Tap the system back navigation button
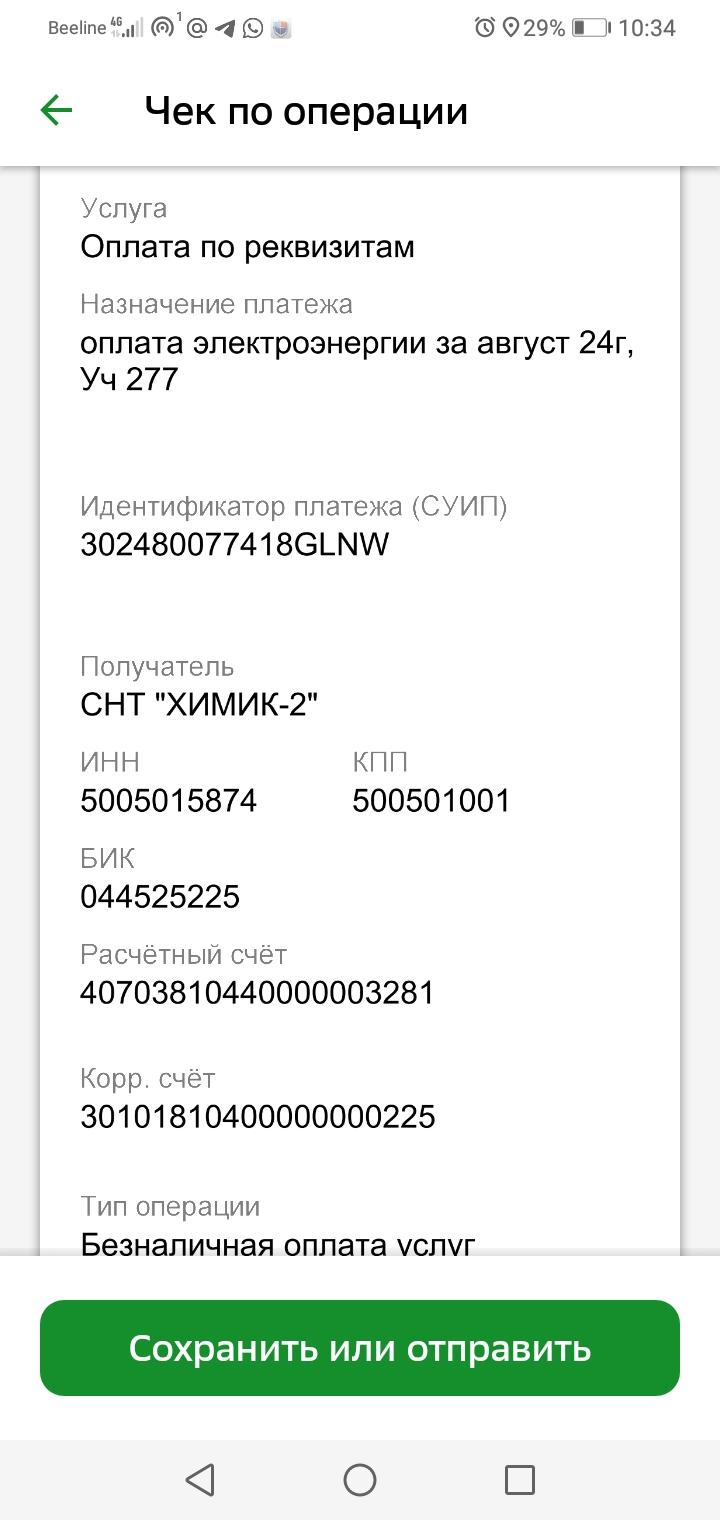The width and height of the screenshot is (720, 1520). pyautogui.click(x=201, y=1479)
